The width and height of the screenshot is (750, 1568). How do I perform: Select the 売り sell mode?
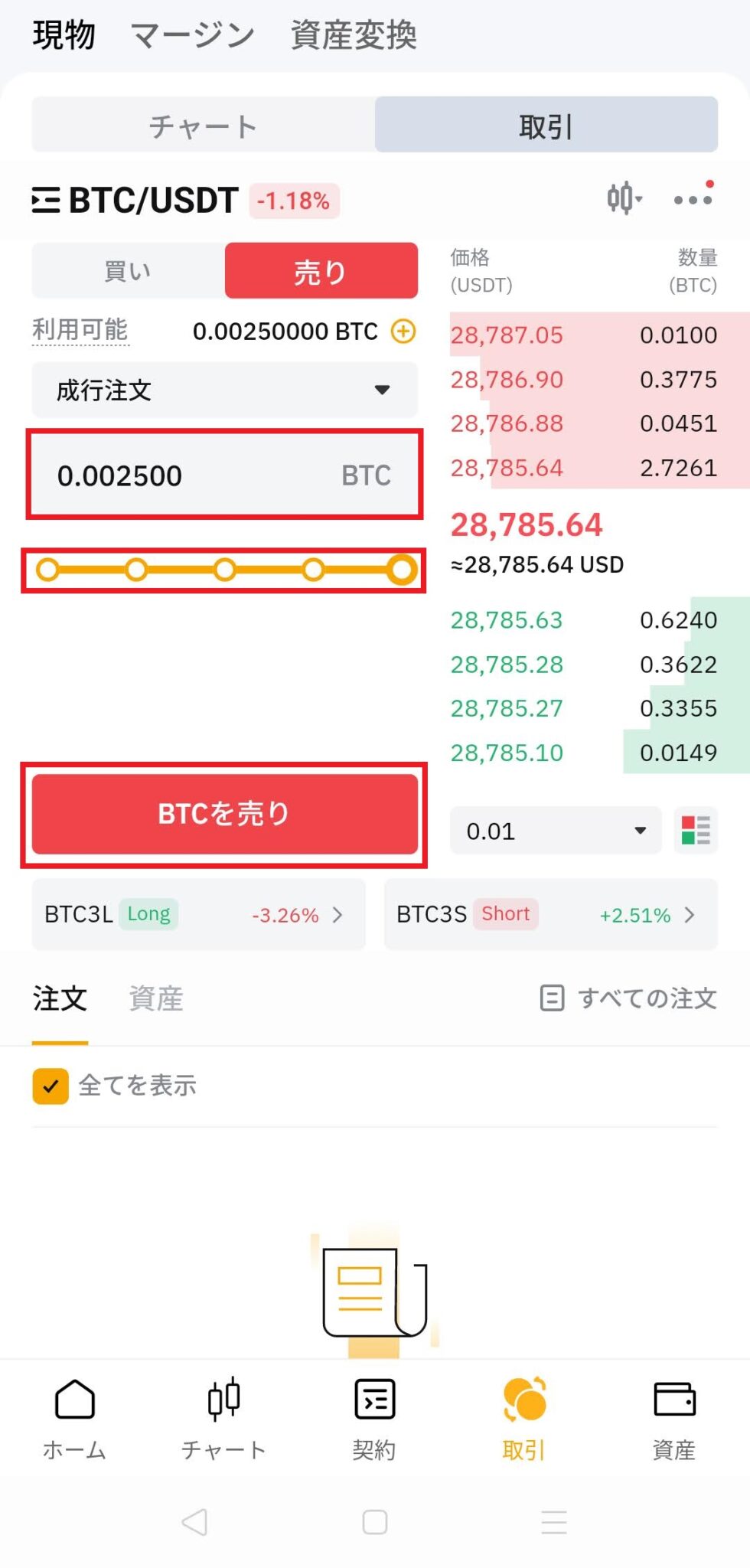click(x=321, y=269)
